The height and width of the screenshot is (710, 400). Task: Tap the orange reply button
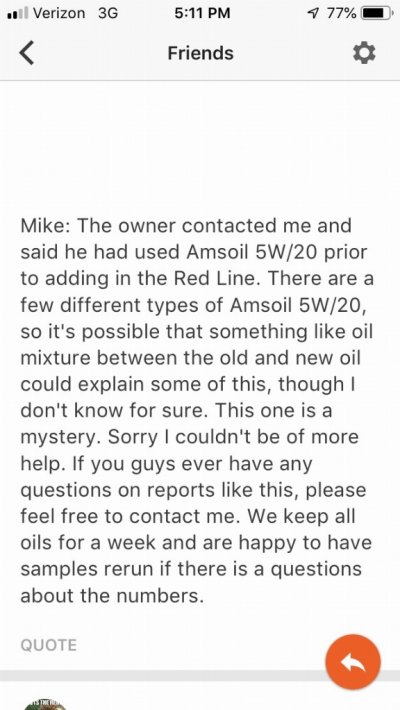(x=353, y=662)
